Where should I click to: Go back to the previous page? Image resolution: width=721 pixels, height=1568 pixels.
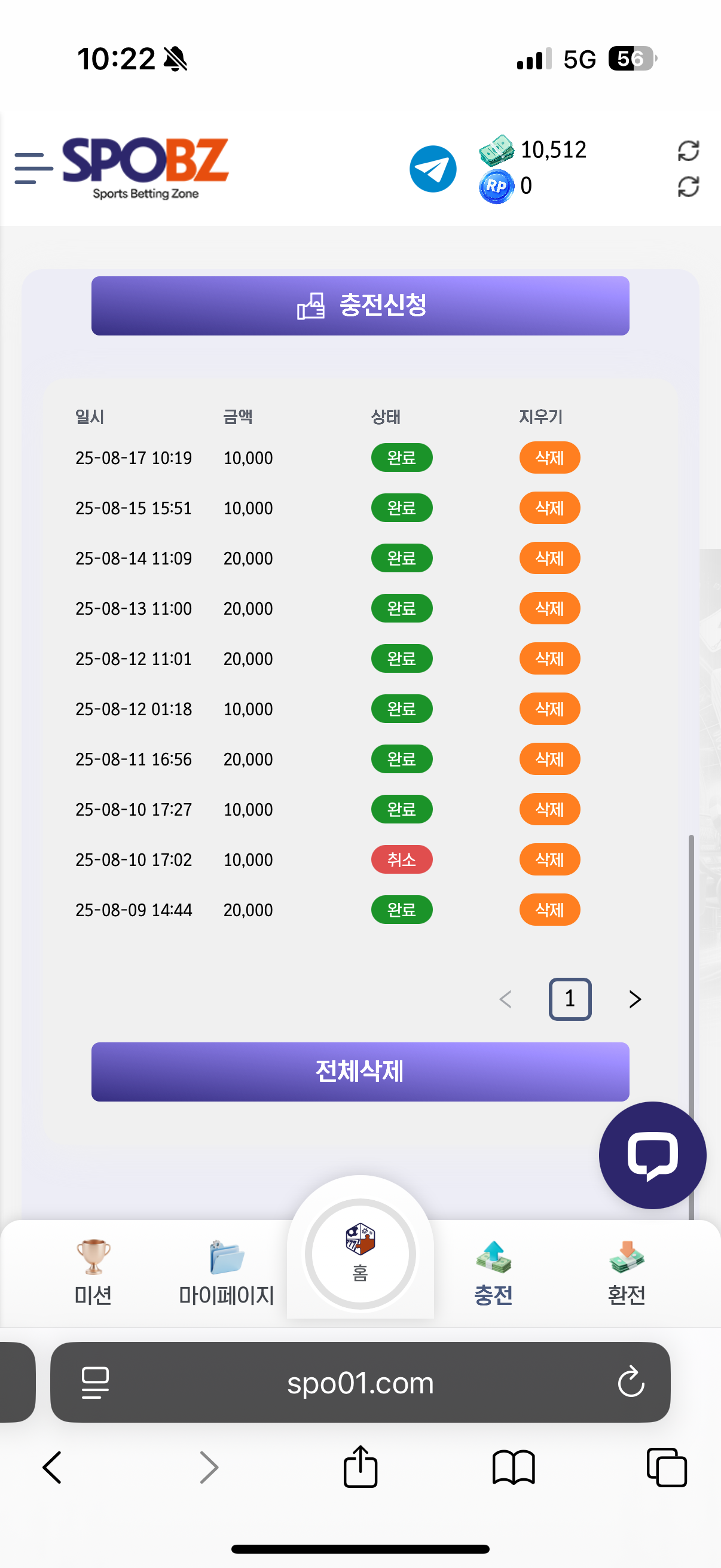tap(53, 1467)
